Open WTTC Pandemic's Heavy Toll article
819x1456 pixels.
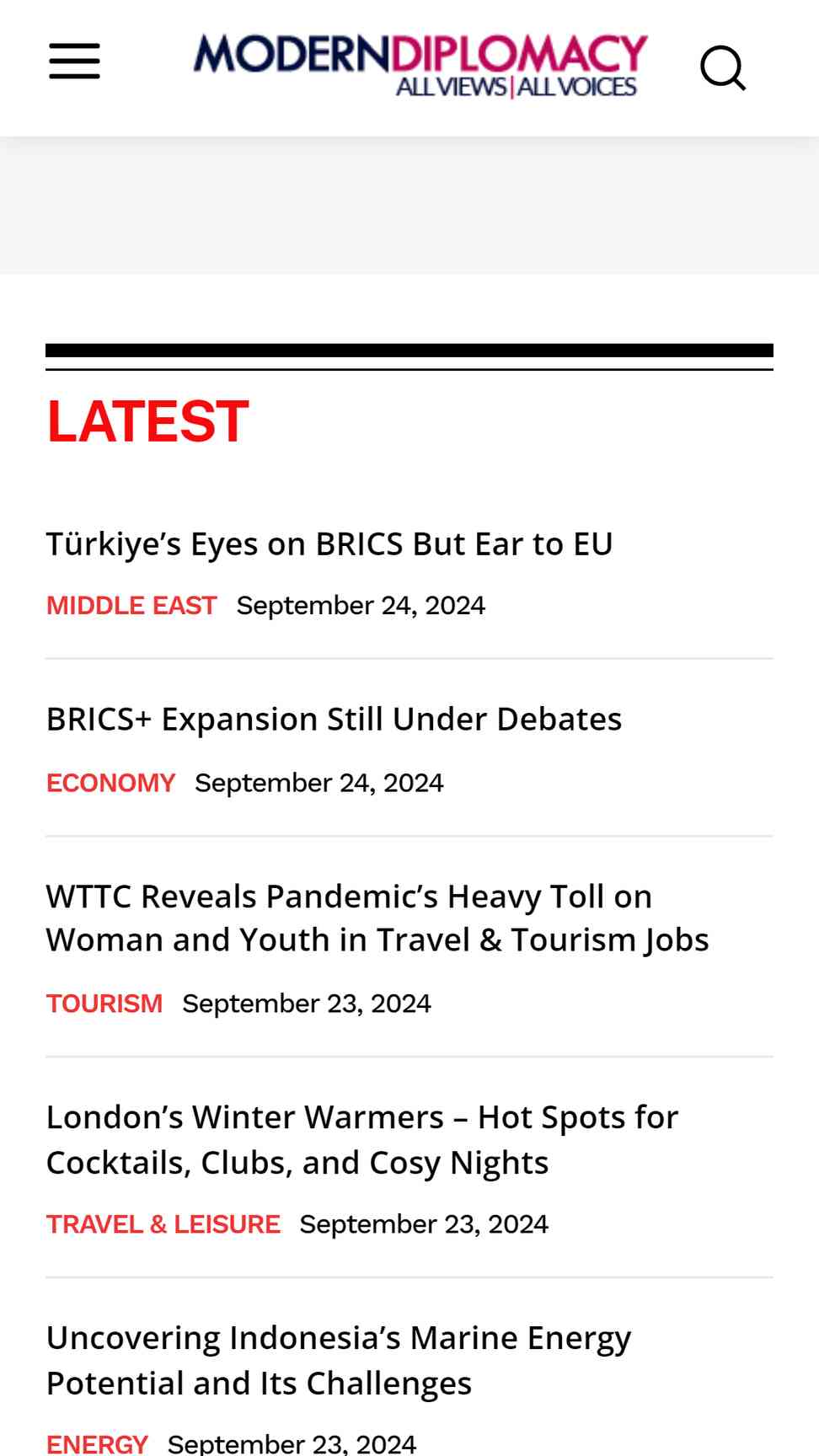tap(377, 918)
